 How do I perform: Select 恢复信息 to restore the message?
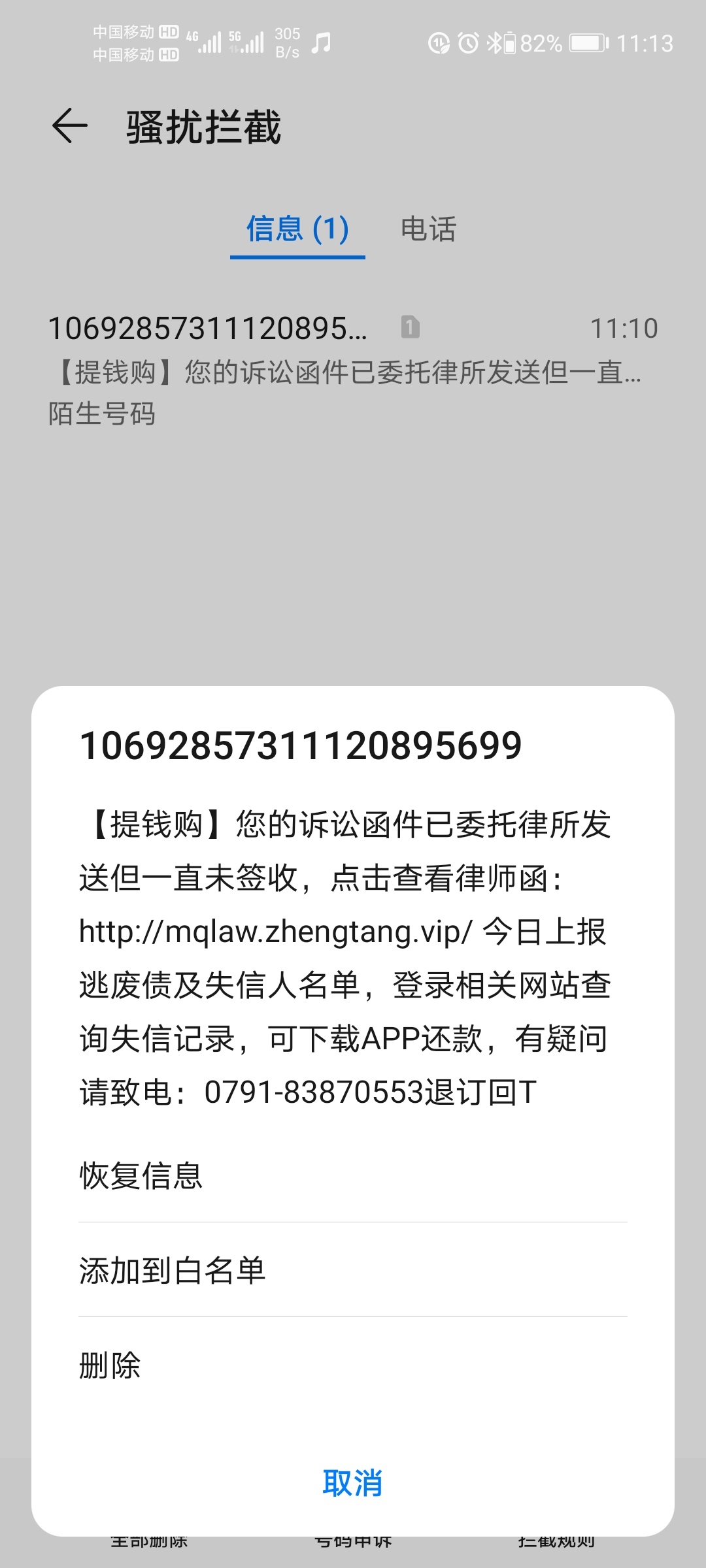pos(353,1175)
